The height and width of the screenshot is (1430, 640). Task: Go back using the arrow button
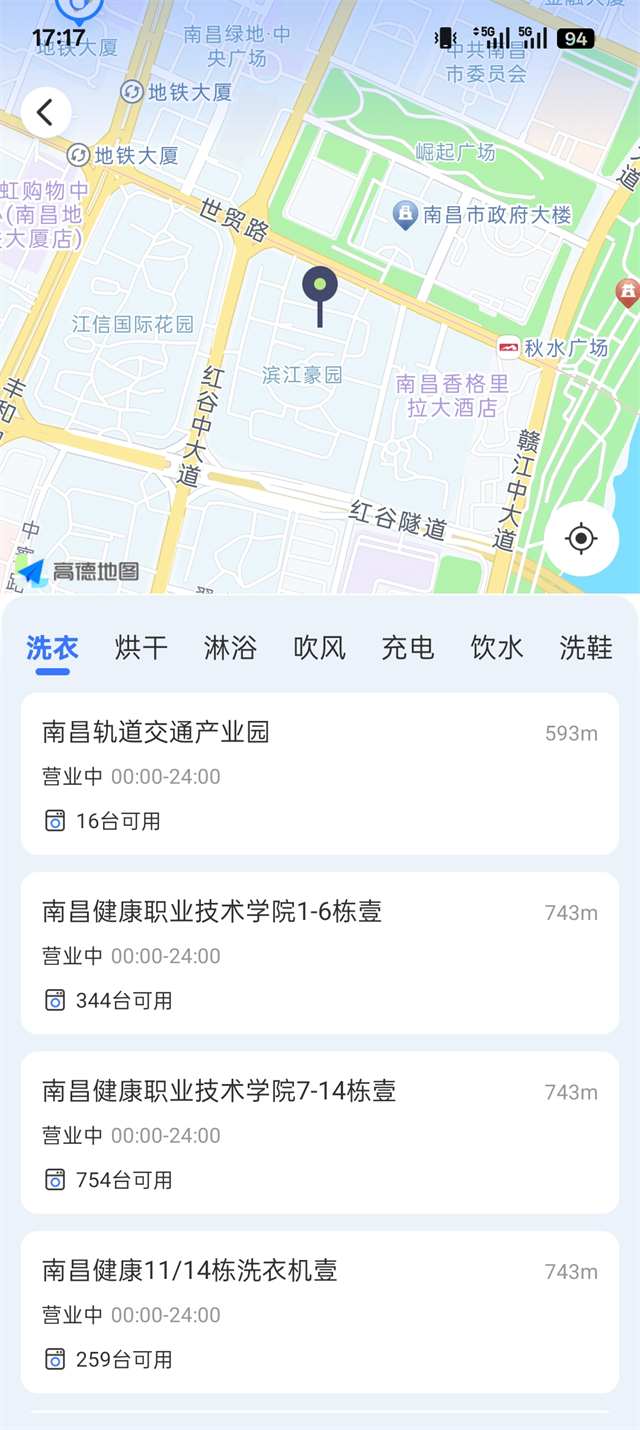(x=46, y=113)
